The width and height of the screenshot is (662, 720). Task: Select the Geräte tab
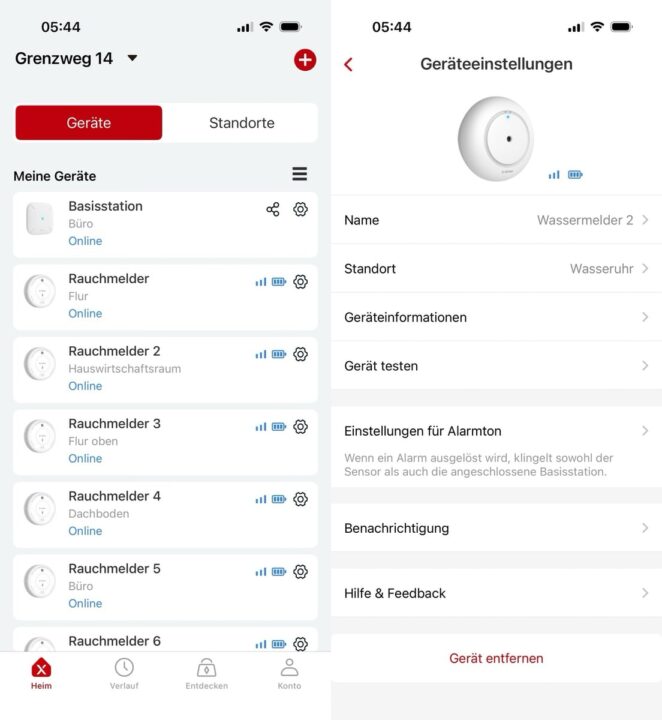[x=89, y=123]
